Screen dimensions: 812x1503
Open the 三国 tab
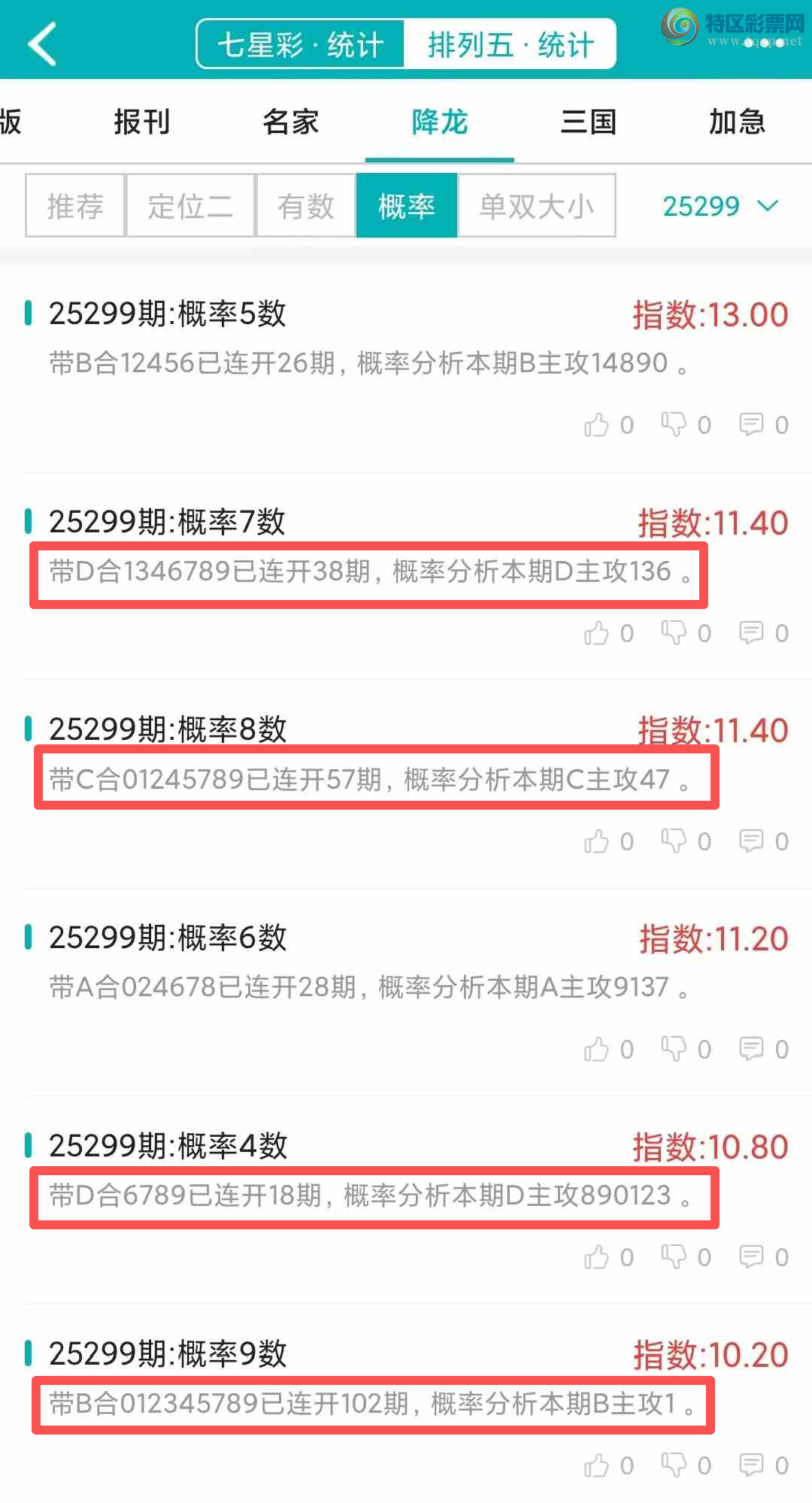(589, 122)
